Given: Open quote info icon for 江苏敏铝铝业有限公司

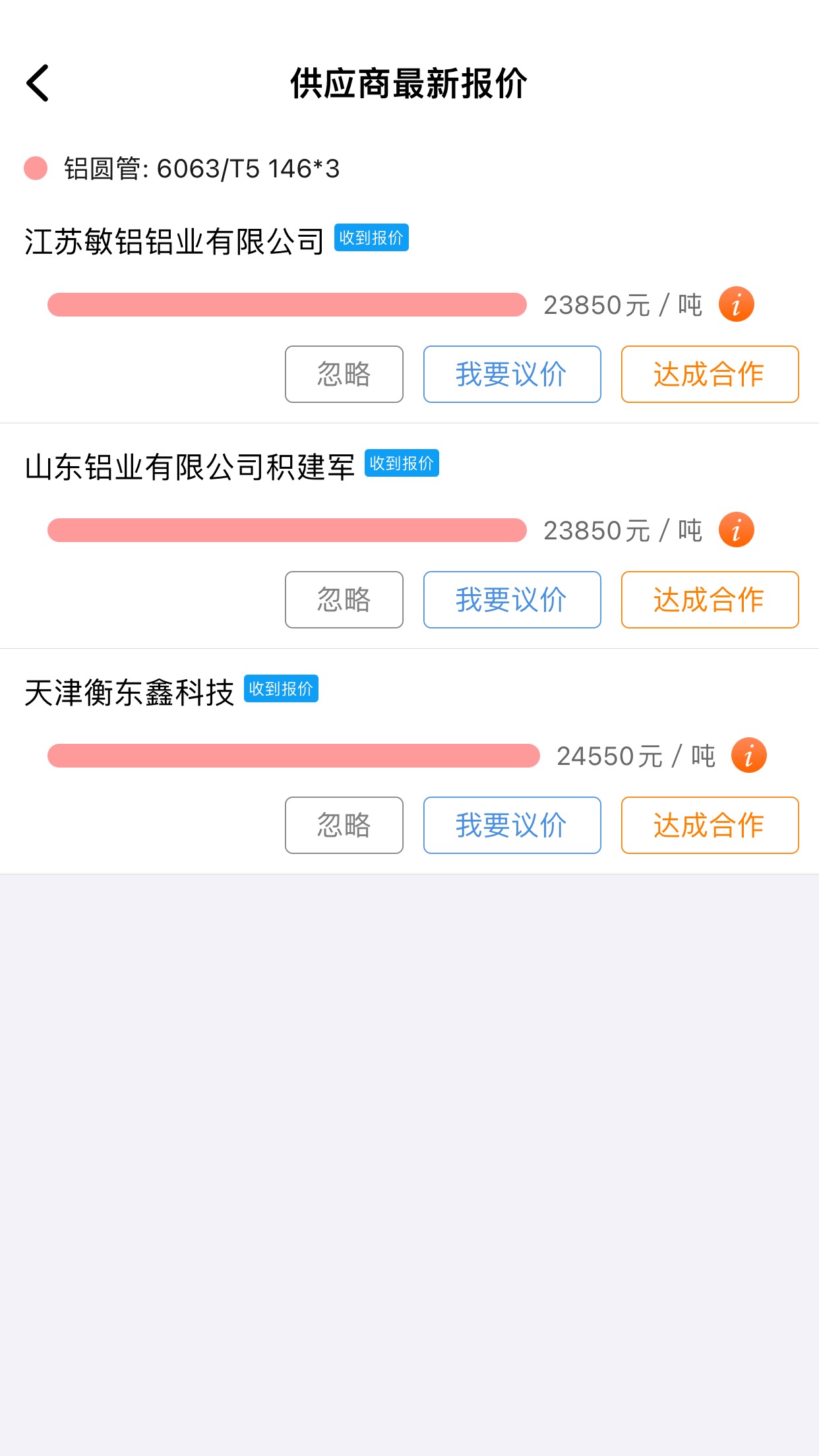Looking at the screenshot, I should click(x=736, y=305).
